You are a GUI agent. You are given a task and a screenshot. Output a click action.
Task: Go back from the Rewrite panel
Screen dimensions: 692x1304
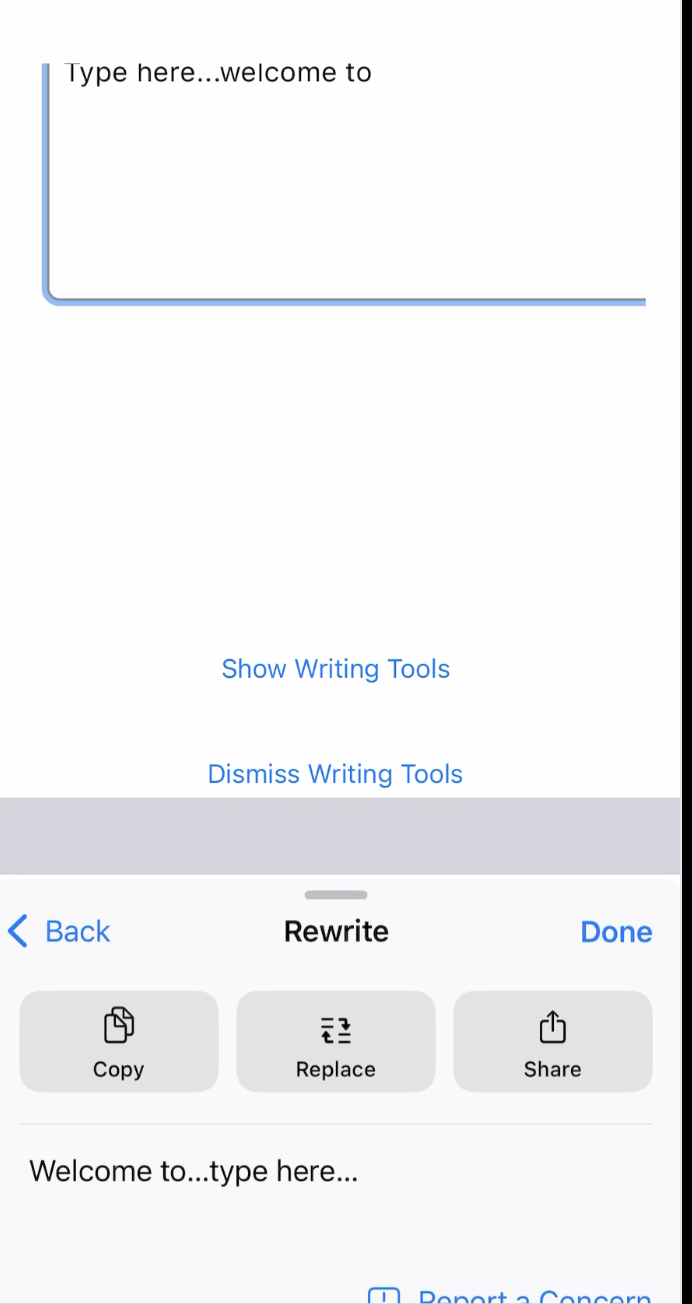click(59, 931)
